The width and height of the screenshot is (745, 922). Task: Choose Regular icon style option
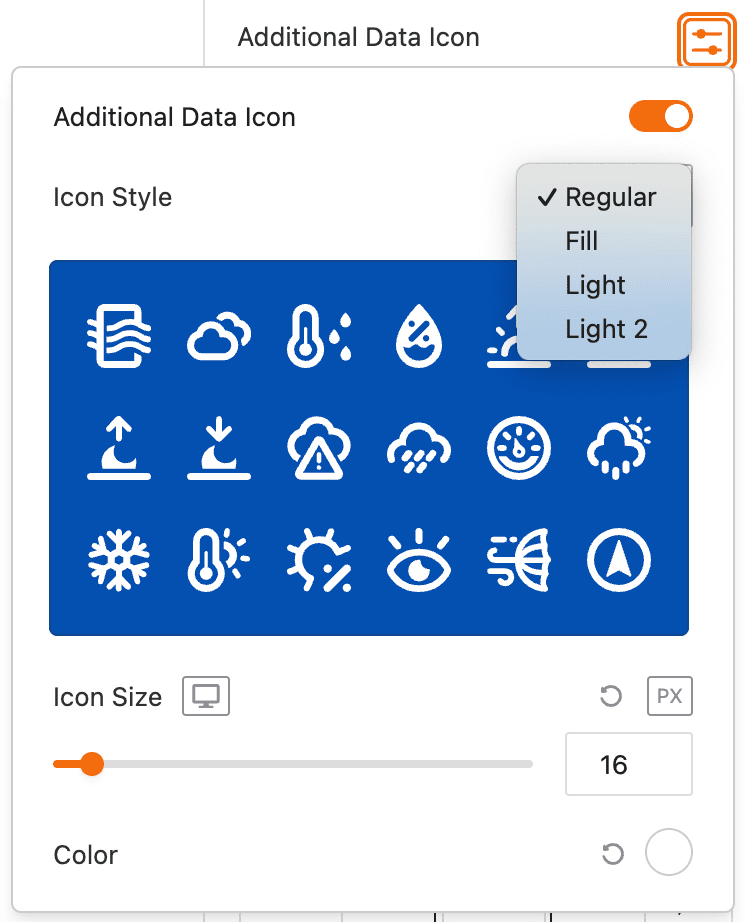pyautogui.click(x=610, y=197)
